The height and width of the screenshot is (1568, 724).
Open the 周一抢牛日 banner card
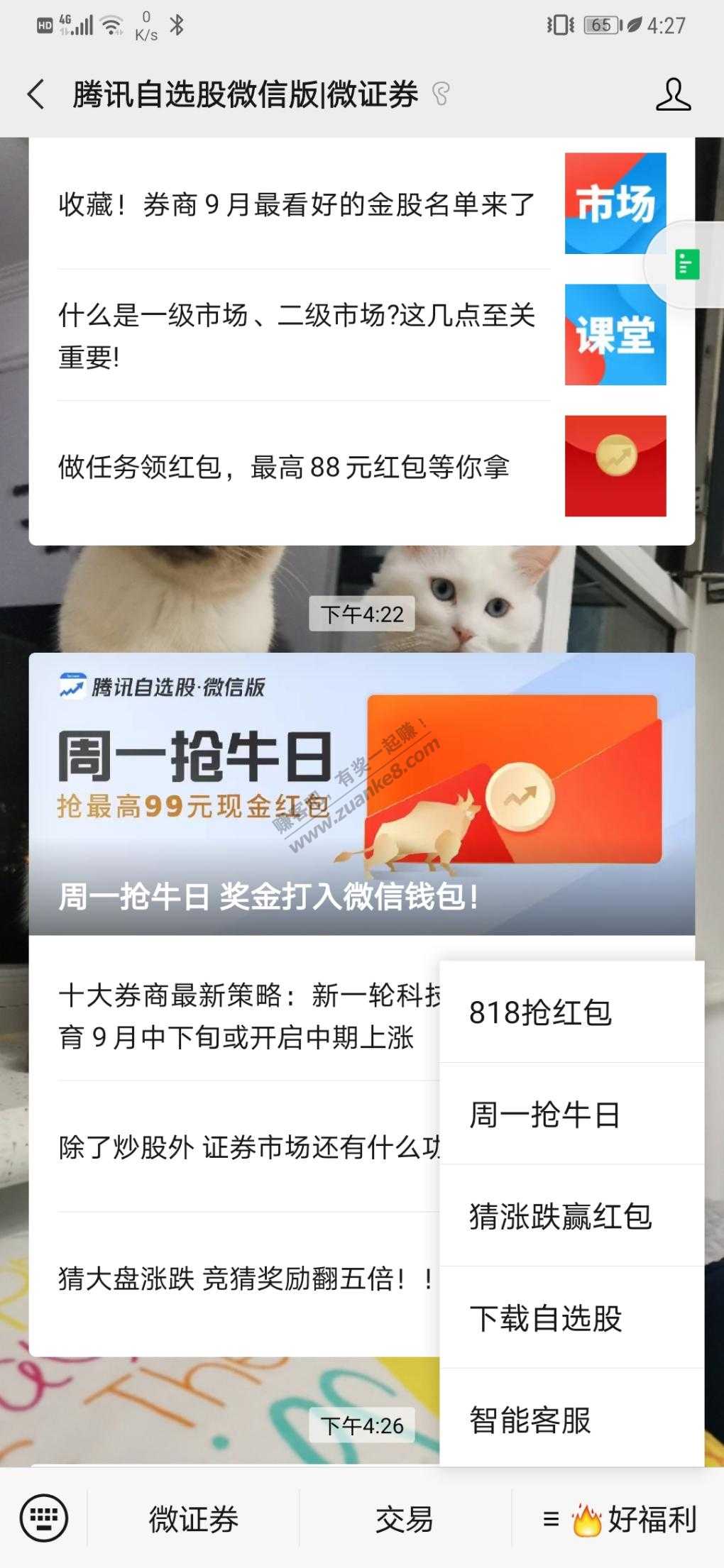point(361,793)
